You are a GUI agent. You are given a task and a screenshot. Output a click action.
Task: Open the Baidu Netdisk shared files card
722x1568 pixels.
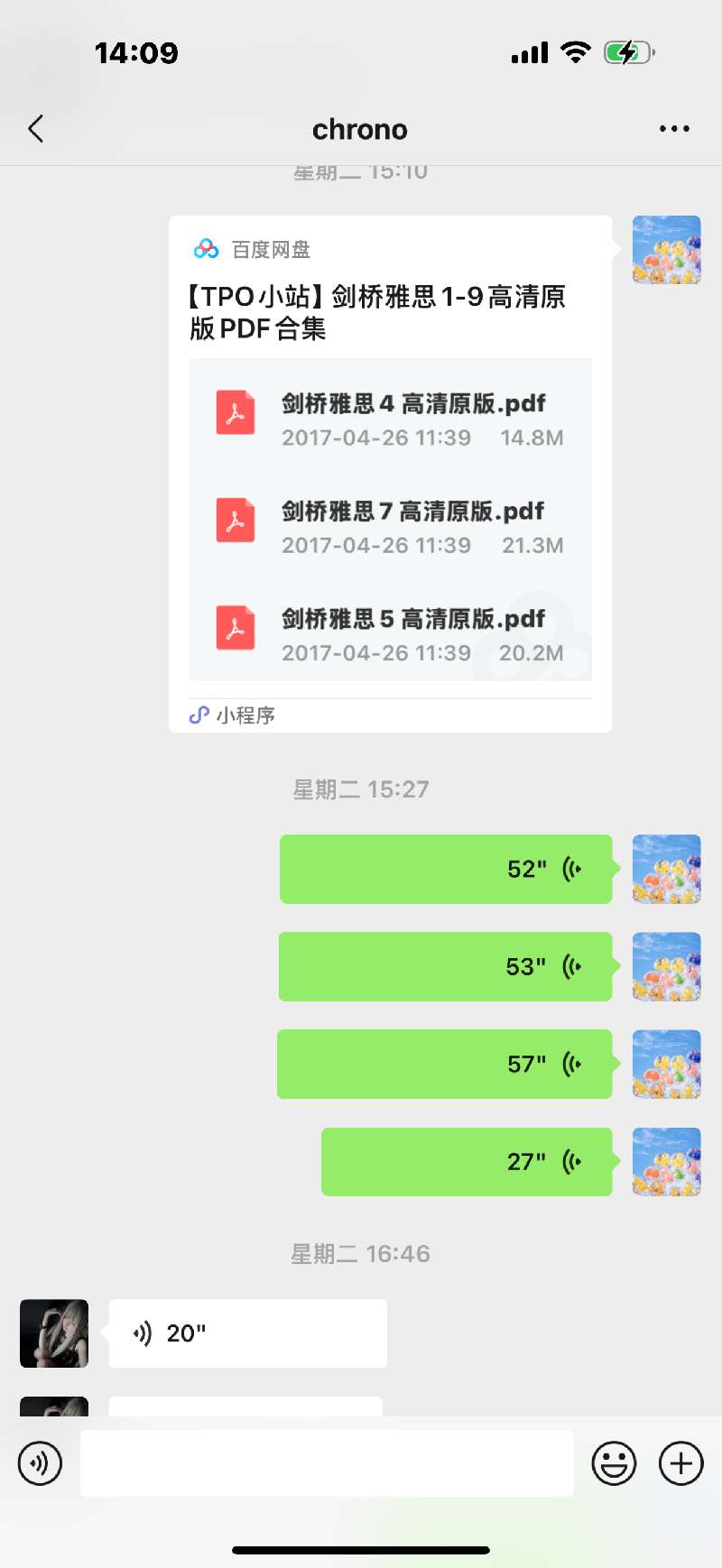click(x=390, y=474)
